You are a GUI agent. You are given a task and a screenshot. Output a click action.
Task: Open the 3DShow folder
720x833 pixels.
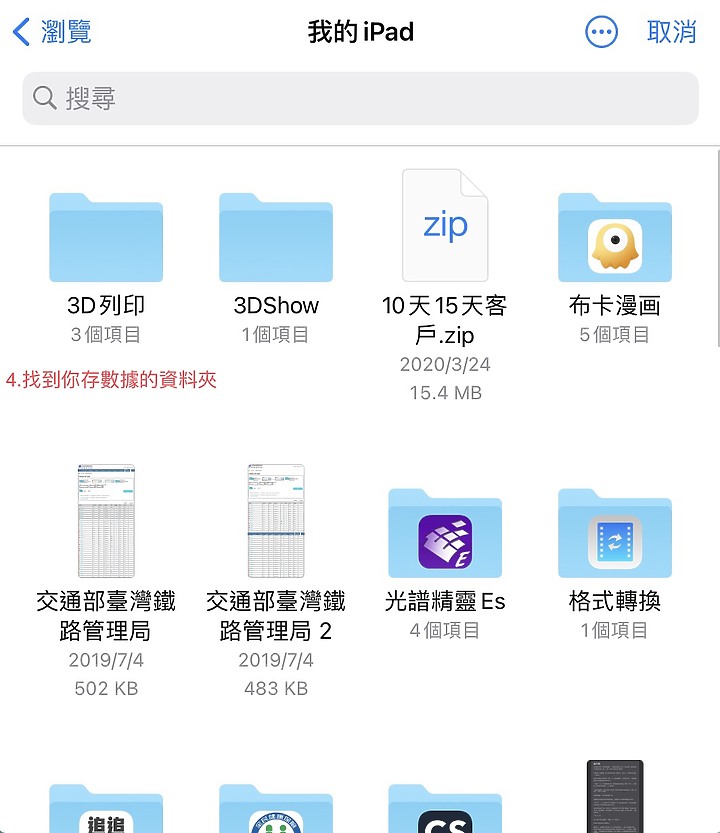(276, 238)
